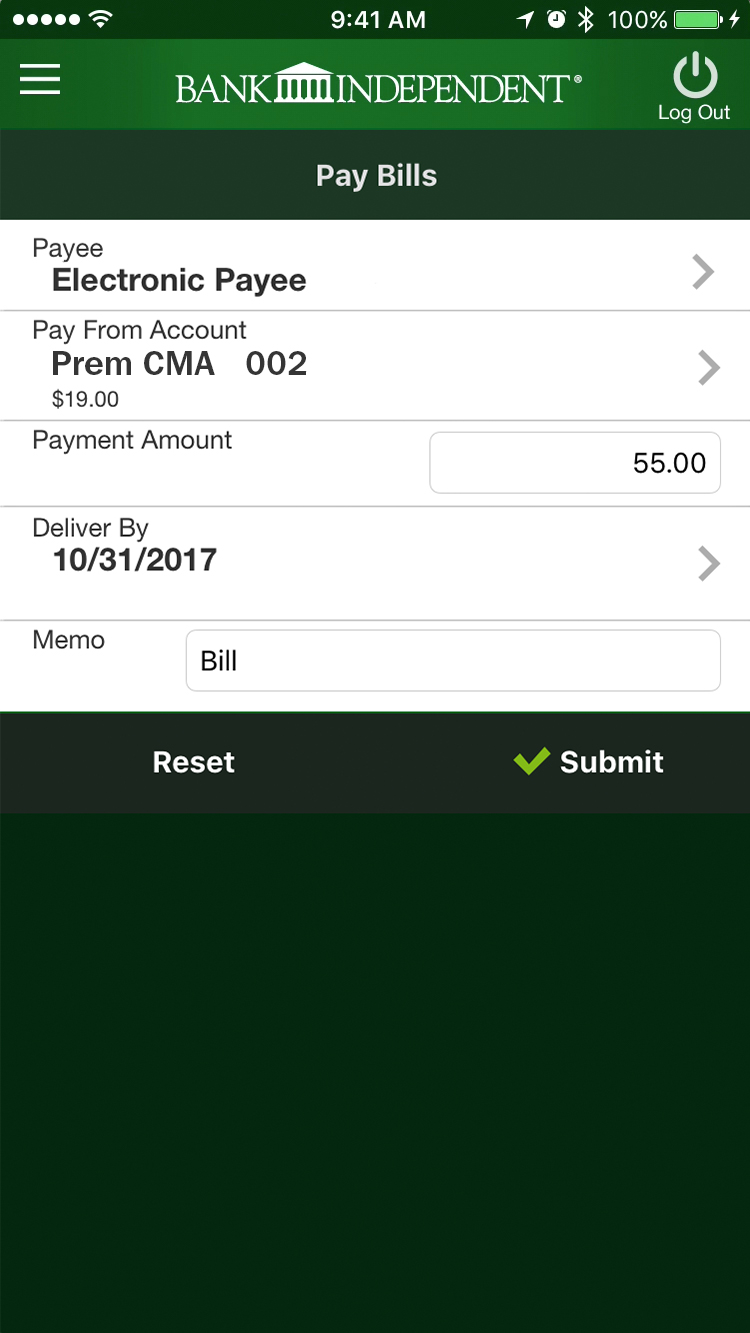
Task: Change the Pay From Account
Action: pyautogui.click(x=375, y=365)
